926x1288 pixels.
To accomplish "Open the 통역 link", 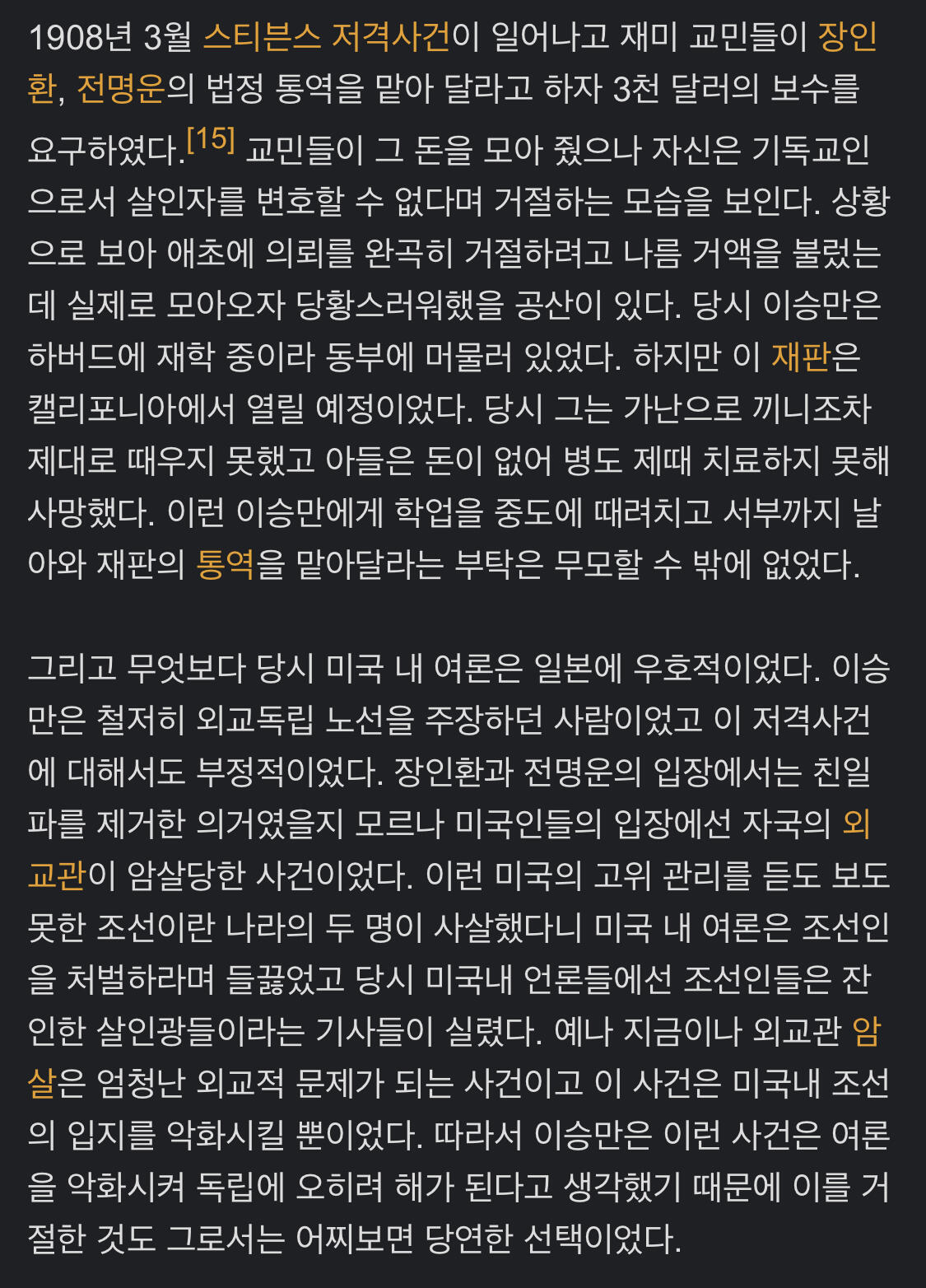I will click(x=226, y=564).
